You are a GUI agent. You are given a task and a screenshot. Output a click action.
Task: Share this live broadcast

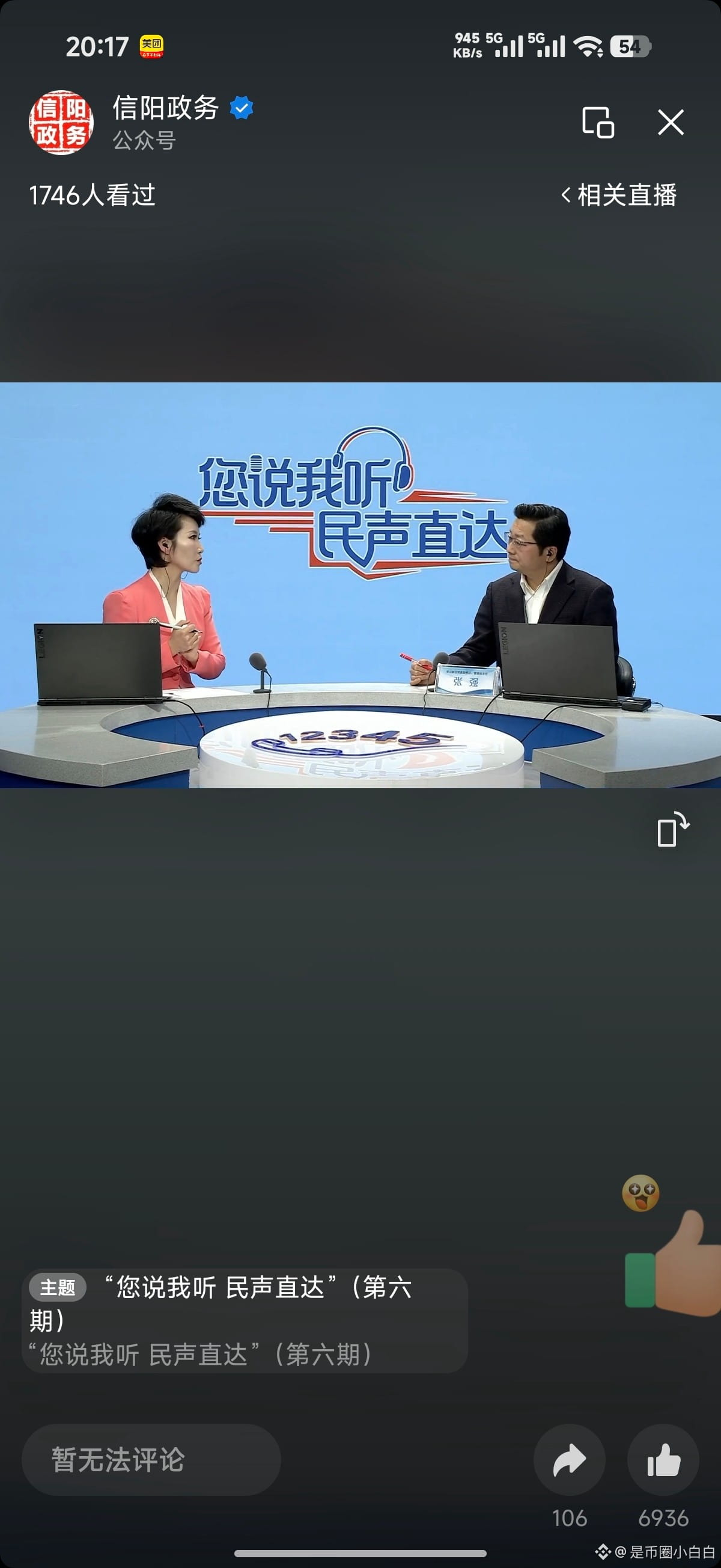pos(569,1460)
